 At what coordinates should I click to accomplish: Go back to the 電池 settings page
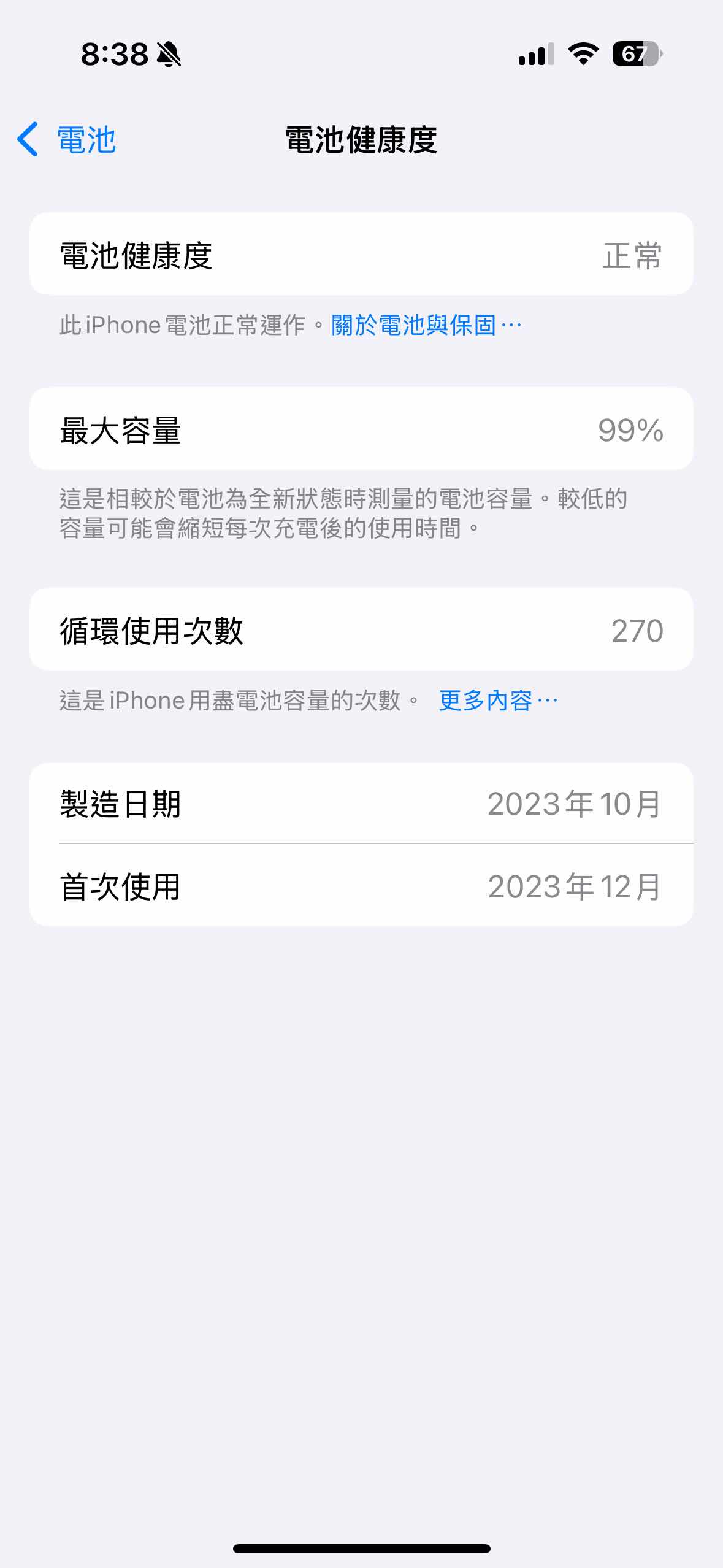point(66,140)
